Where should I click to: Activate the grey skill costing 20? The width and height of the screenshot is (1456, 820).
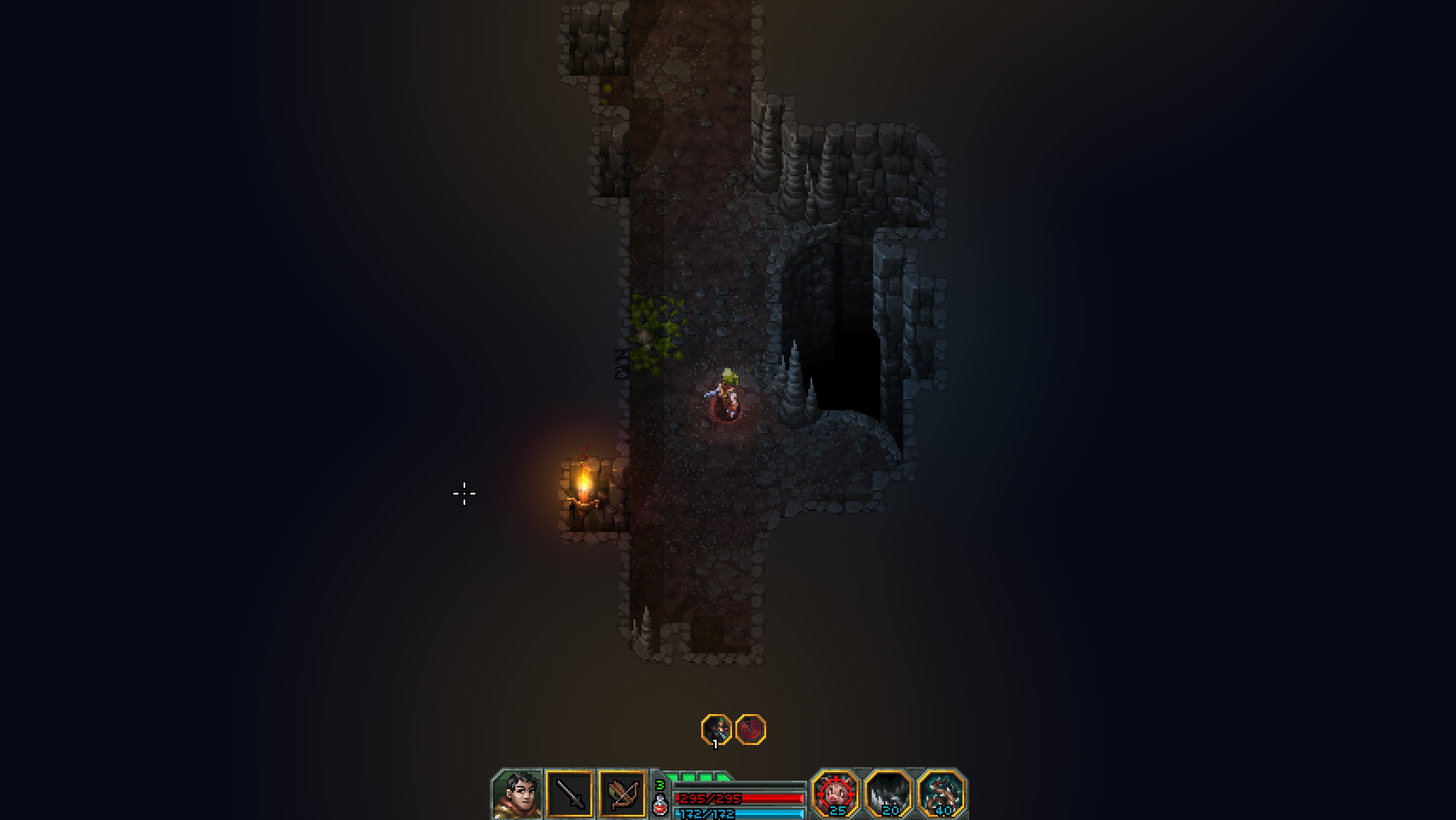888,793
